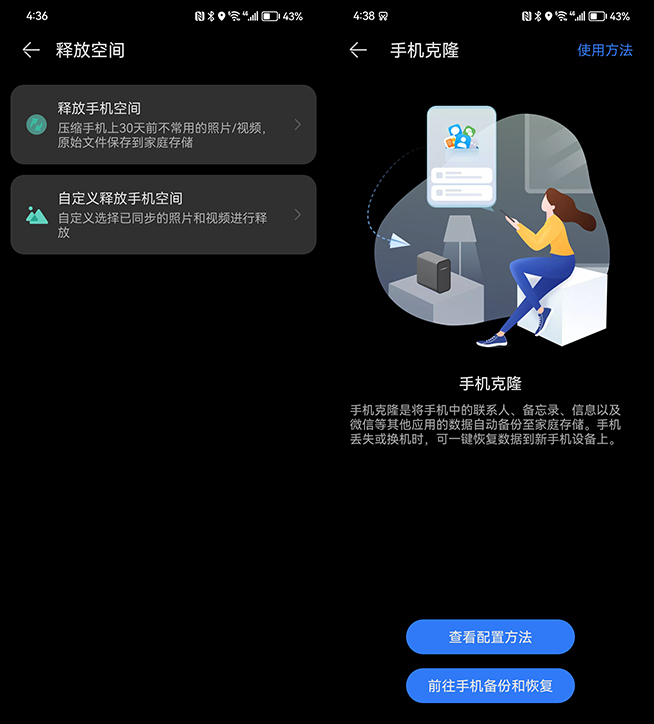Go back from the 释放空间 screen

[x=31, y=50]
